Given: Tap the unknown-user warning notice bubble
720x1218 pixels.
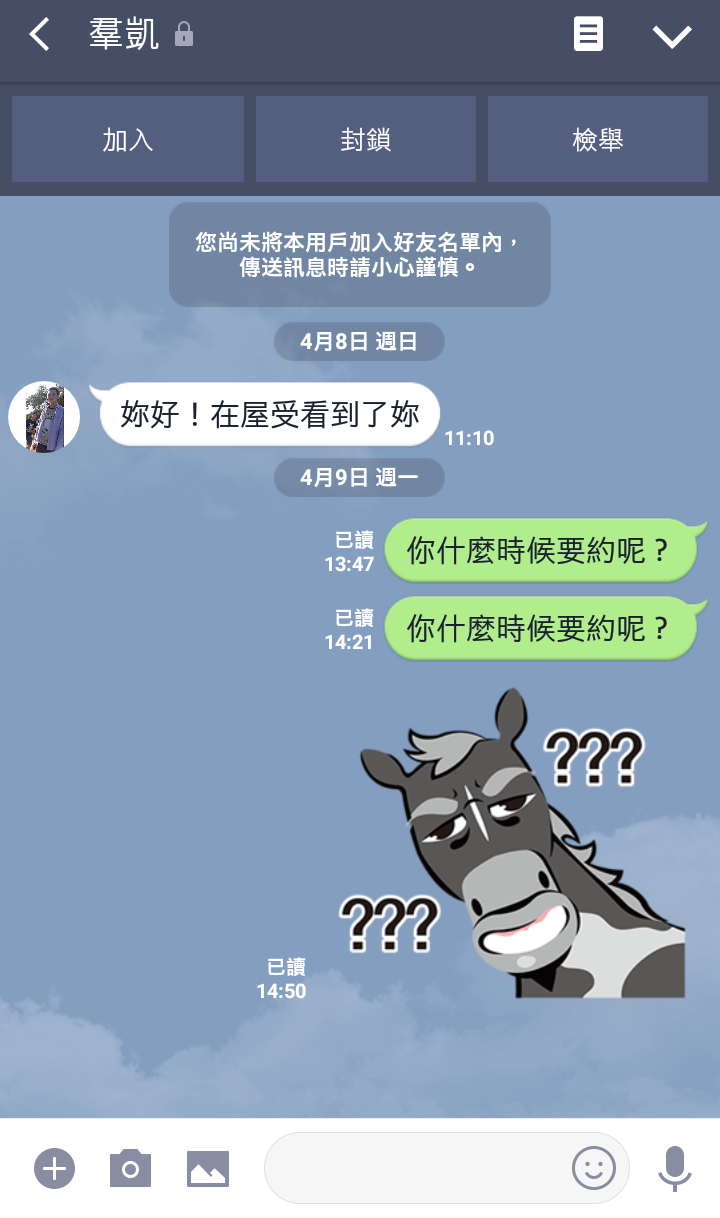Looking at the screenshot, I should [x=359, y=253].
